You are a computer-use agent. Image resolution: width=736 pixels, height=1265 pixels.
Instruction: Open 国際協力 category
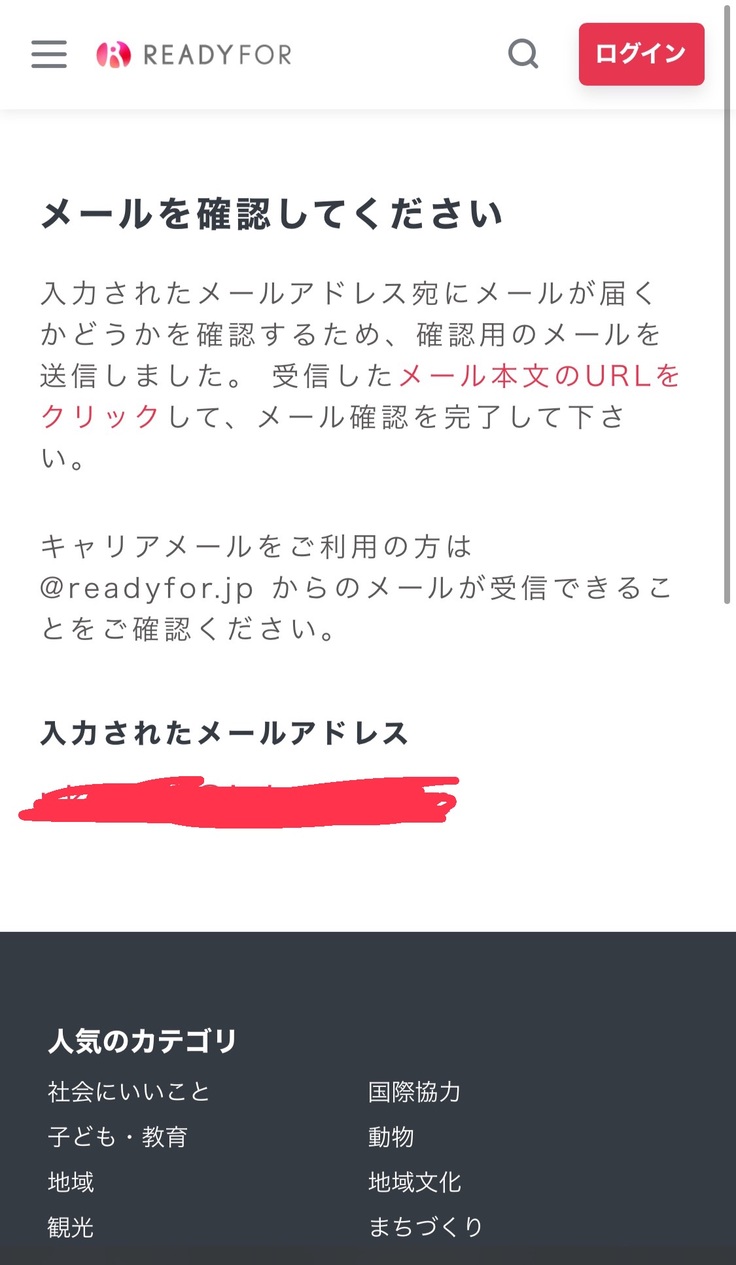[414, 1091]
